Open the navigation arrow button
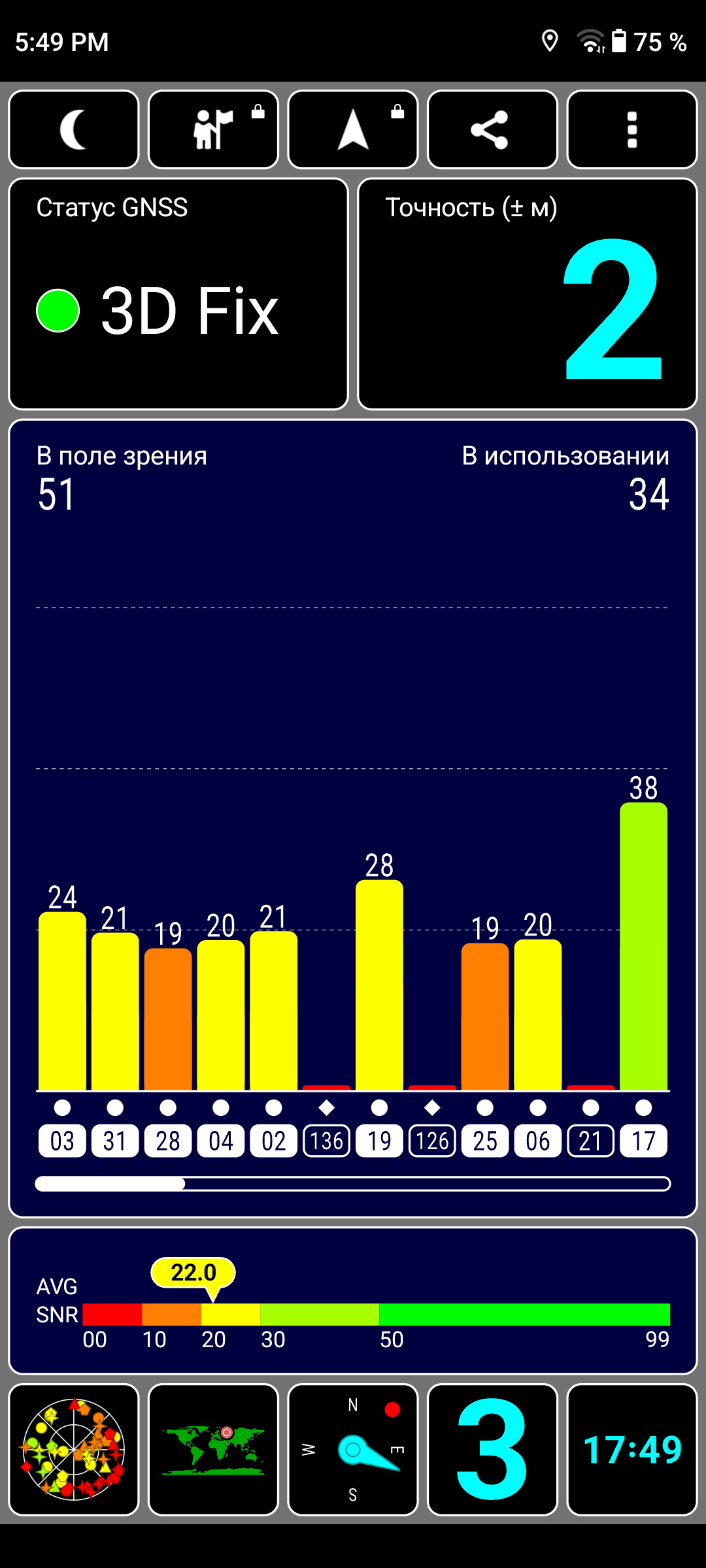This screenshot has height=1568, width=706. (353, 129)
